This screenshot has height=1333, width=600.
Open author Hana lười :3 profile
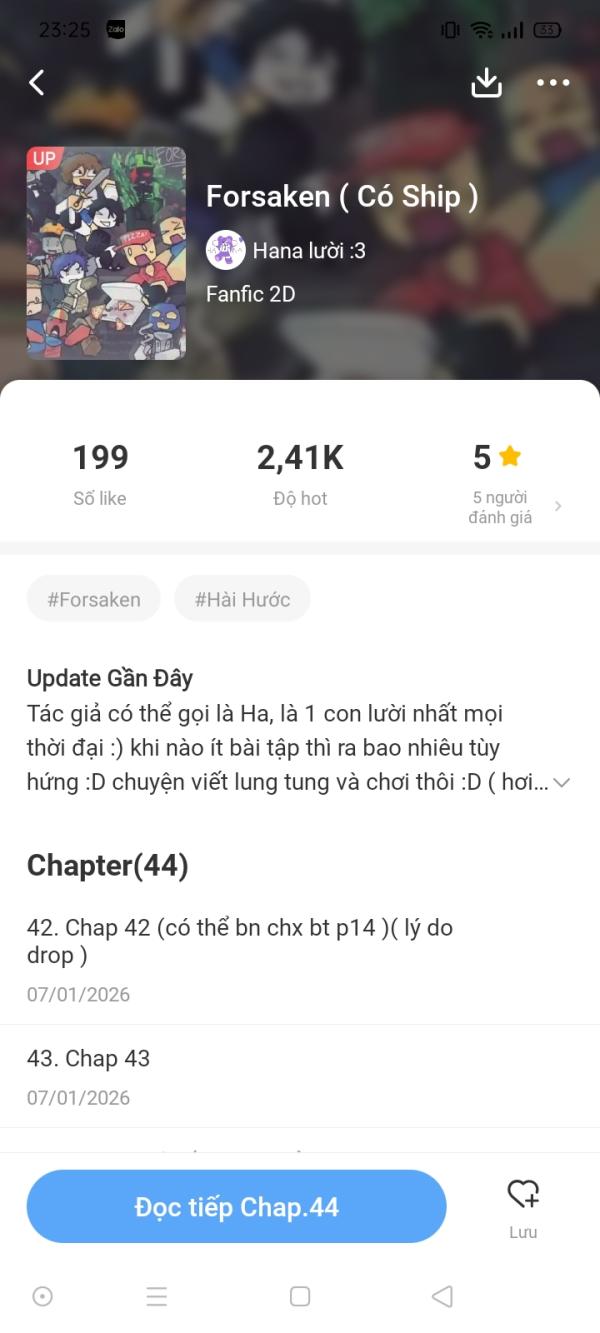(x=286, y=250)
